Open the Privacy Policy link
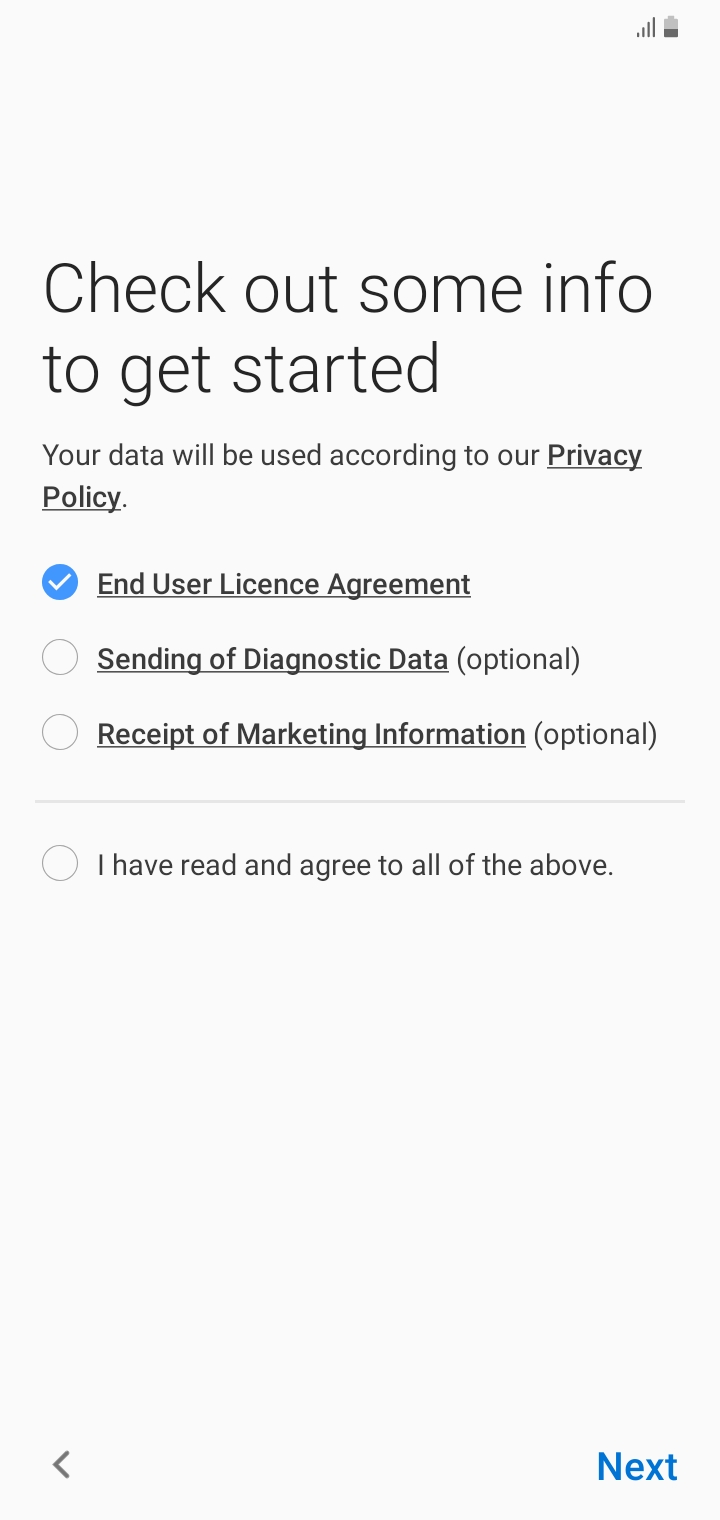The height and width of the screenshot is (1520, 720). [594, 455]
